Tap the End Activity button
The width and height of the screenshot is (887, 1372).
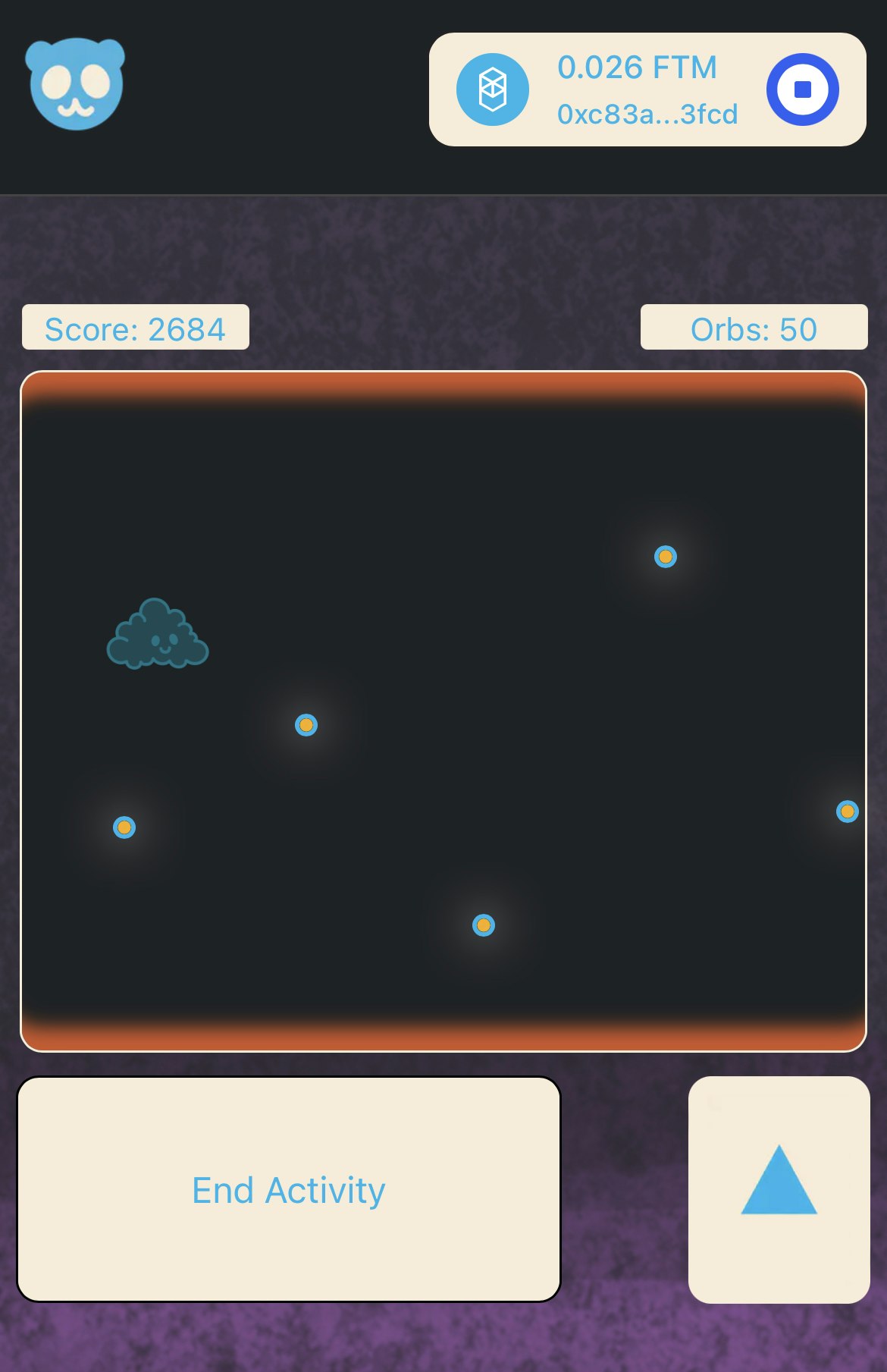tap(289, 1189)
